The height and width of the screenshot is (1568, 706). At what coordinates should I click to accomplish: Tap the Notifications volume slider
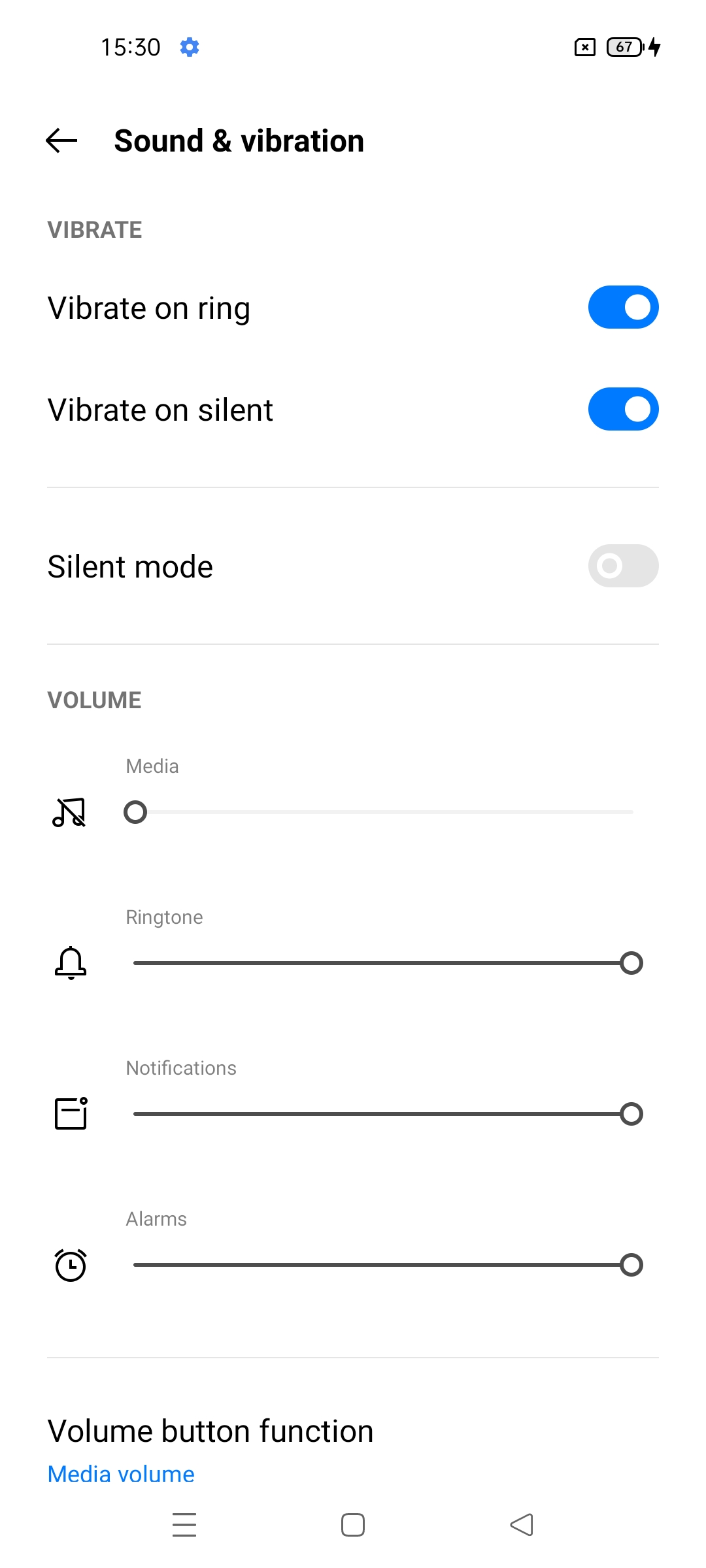coord(384,1114)
